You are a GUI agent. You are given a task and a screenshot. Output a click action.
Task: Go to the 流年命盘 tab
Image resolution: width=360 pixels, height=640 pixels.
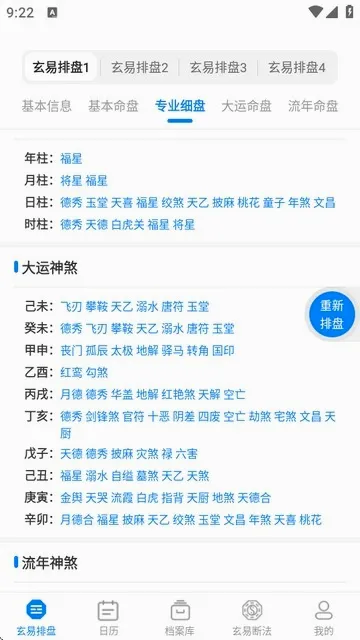click(x=313, y=106)
